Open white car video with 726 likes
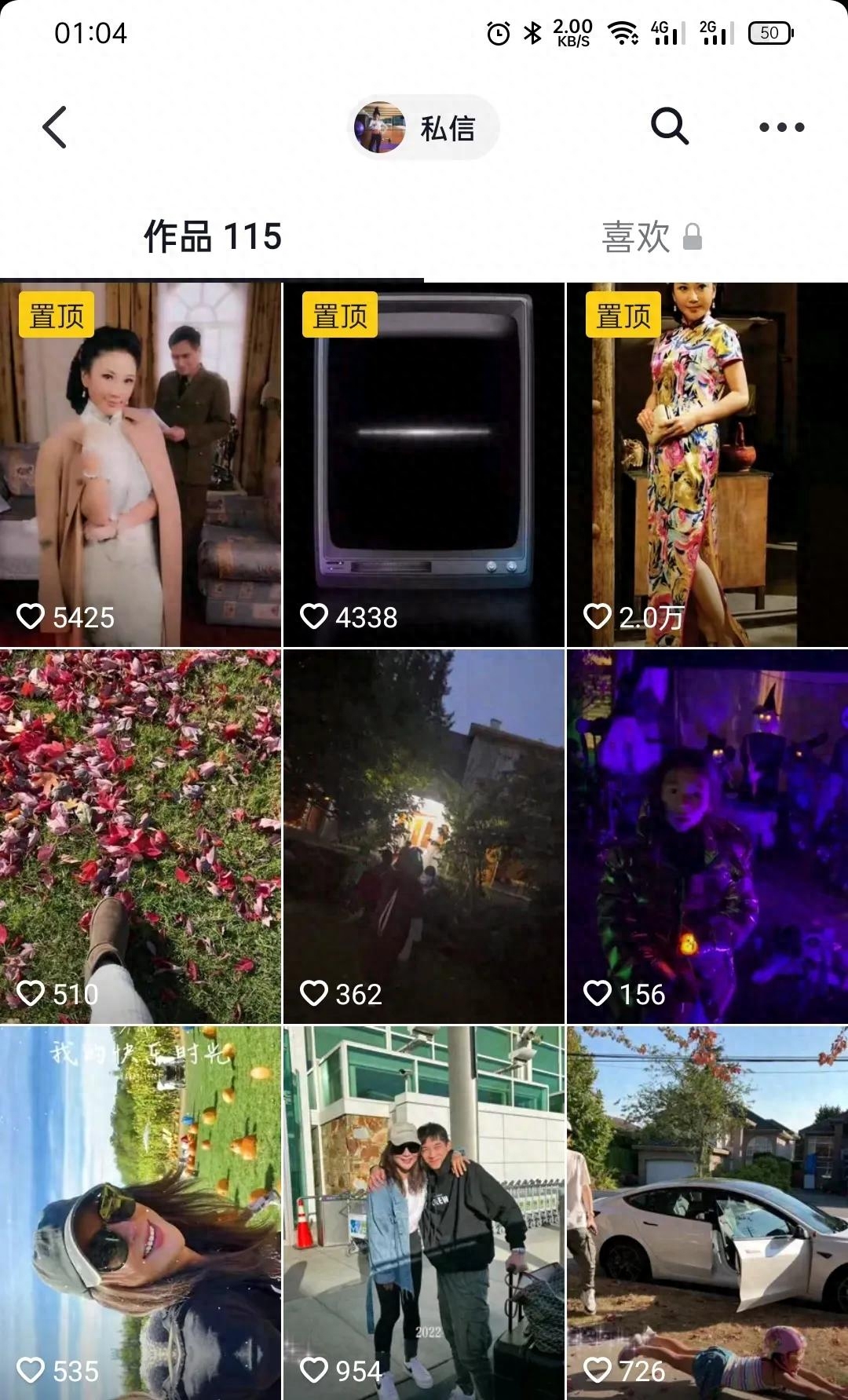 (x=707, y=1213)
